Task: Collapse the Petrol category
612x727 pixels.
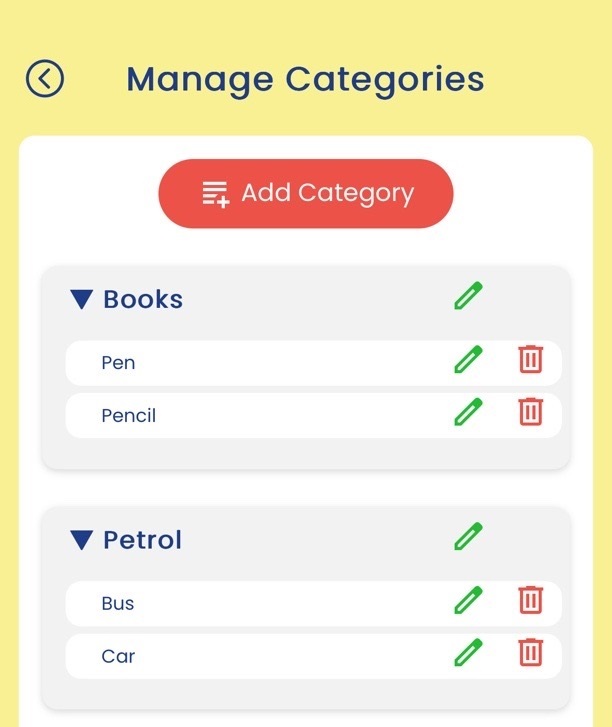Action: (82, 540)
